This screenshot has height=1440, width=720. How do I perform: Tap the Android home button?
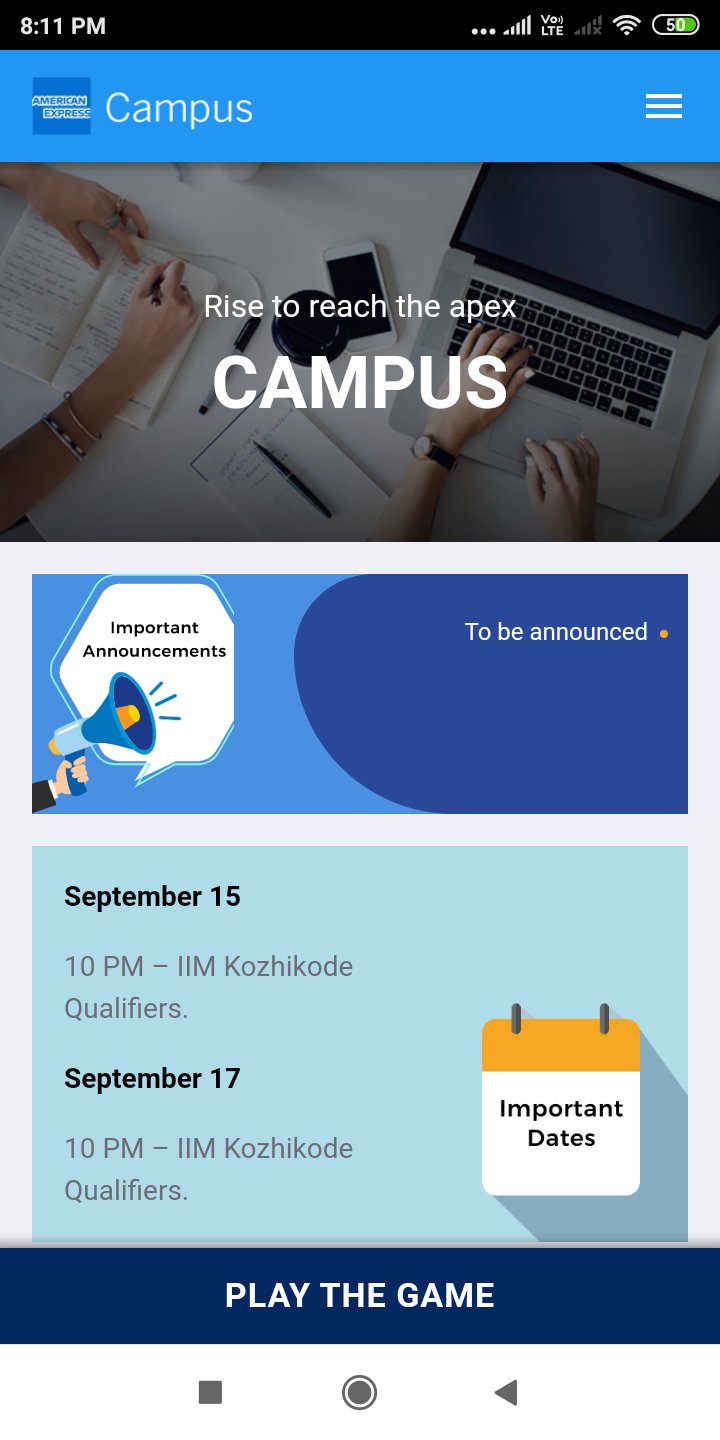pos(360,1391)
